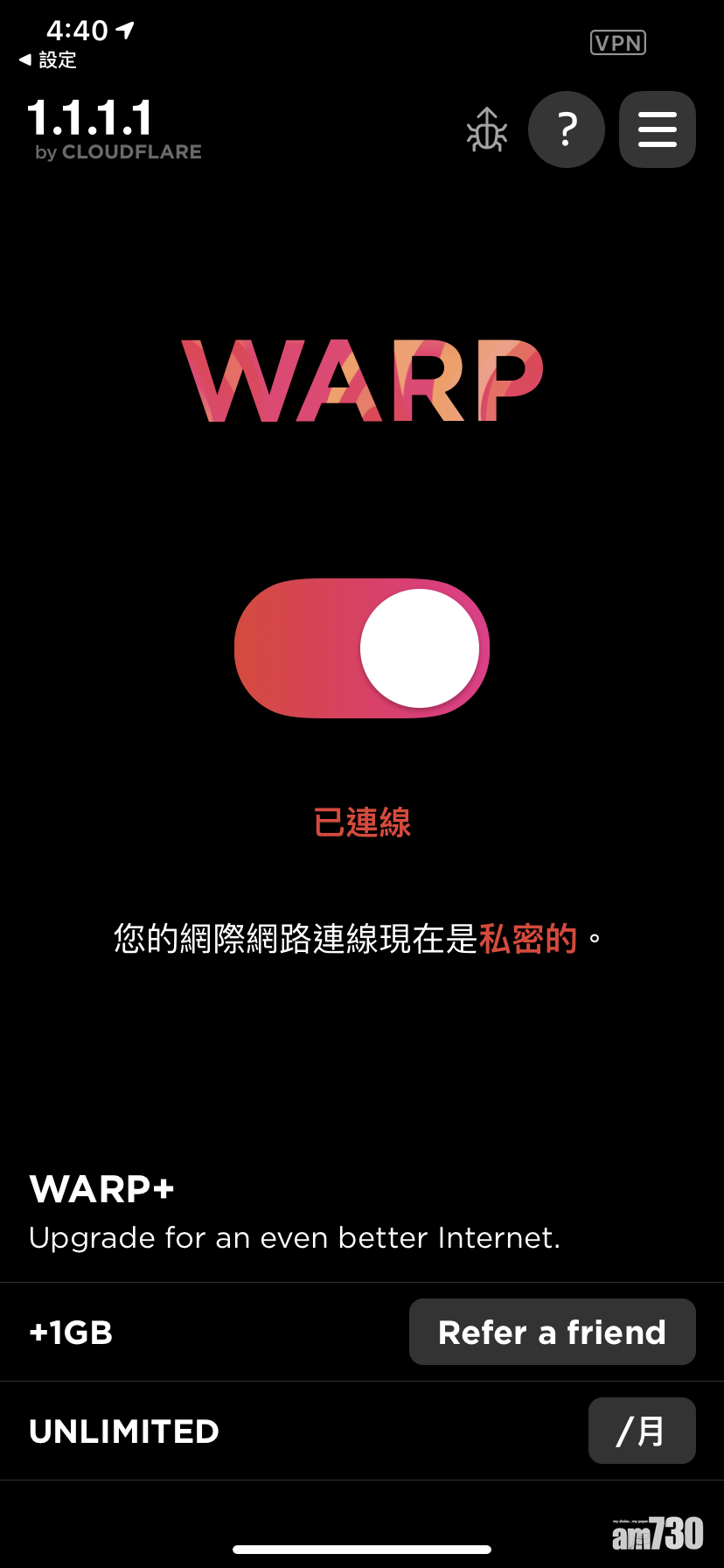The image size is (724, 1568).
Task: Tap Refer a friend button
Action: pos(552,1332)
